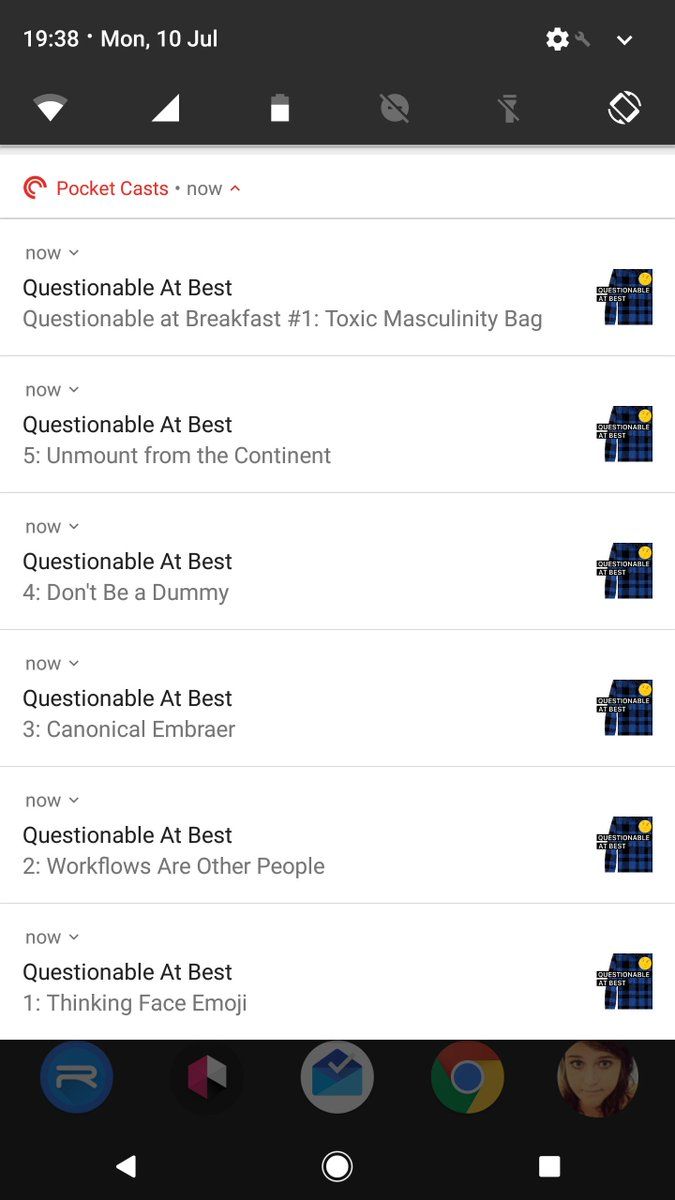Open the battery quick setting
Screen dimensions: 675x1200
pos(280,108)
